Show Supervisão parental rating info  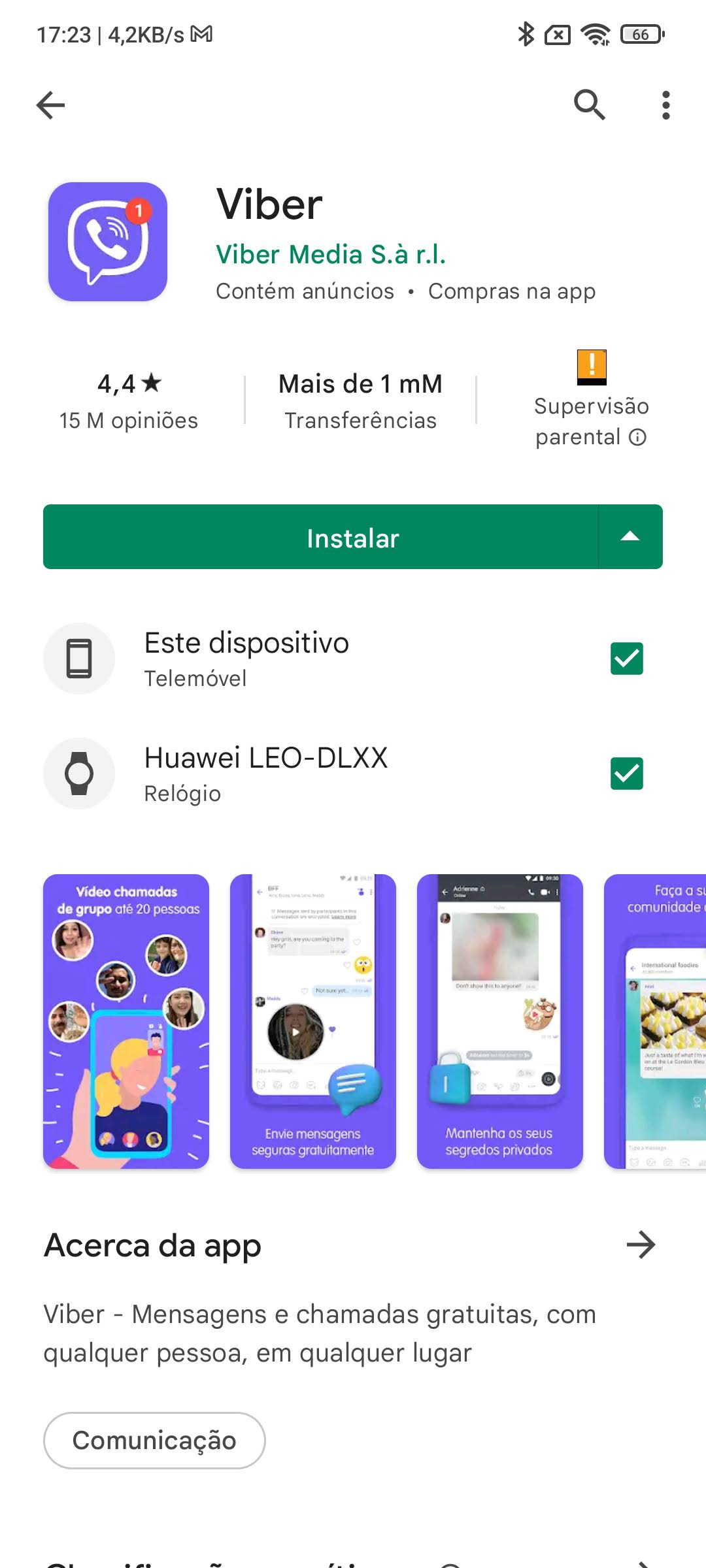592,400
